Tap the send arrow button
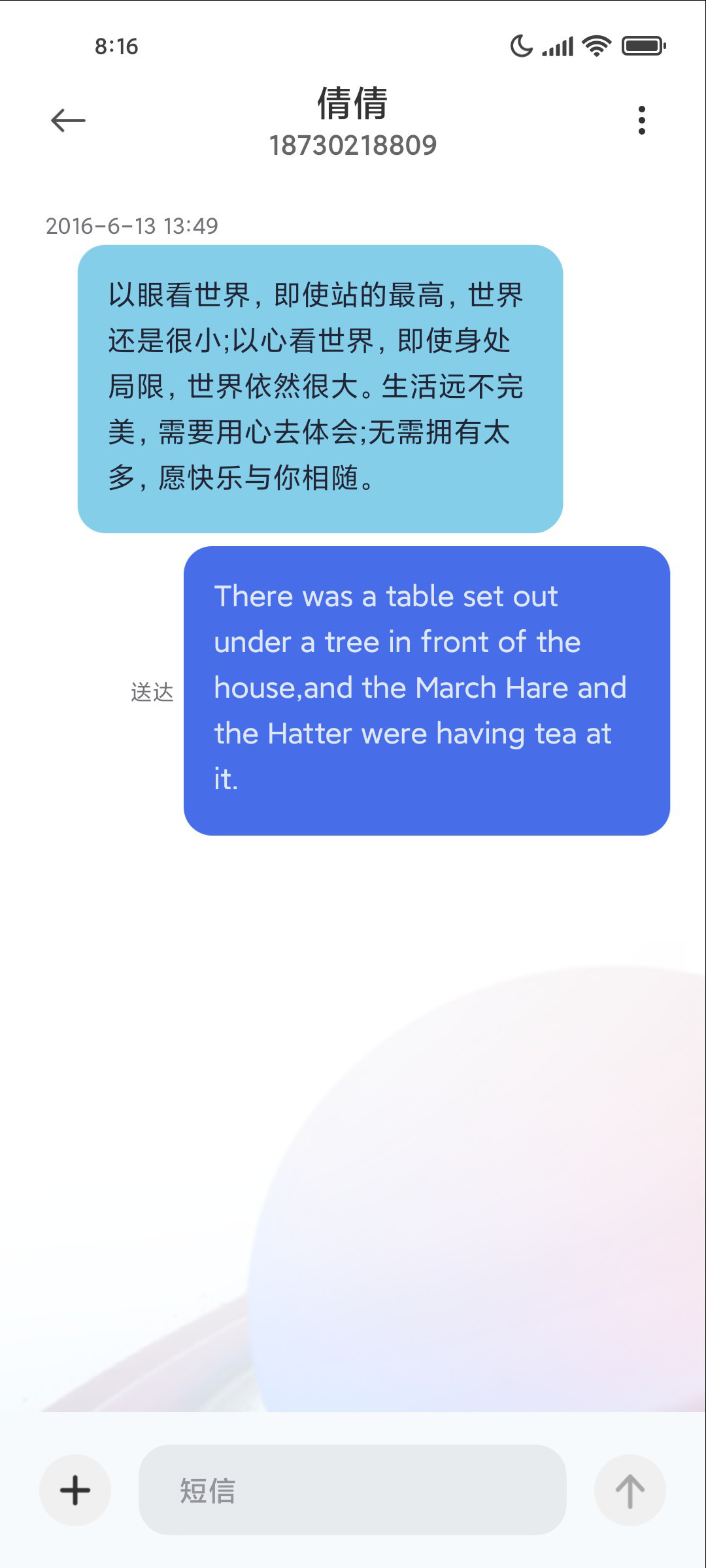 pyautogui.click(x=630, y=1490)
